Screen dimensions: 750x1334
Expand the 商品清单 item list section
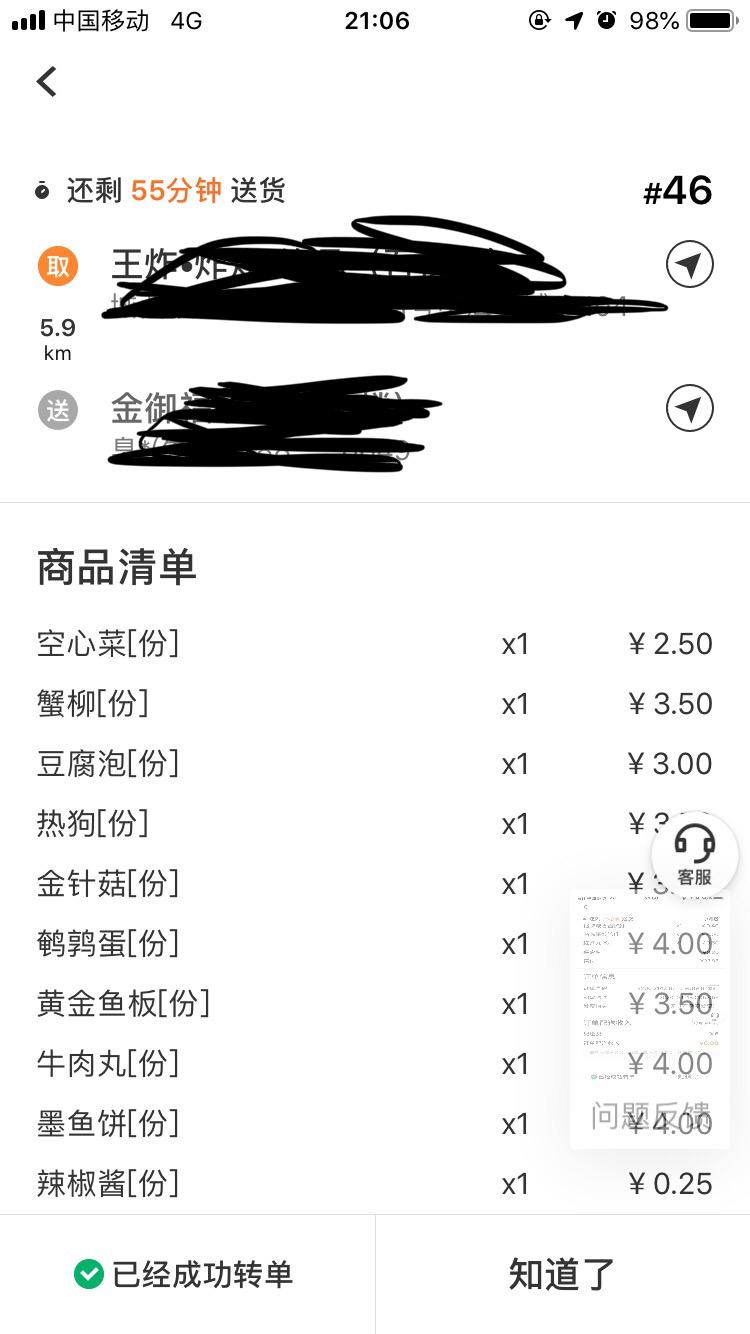tap(118, 567)
